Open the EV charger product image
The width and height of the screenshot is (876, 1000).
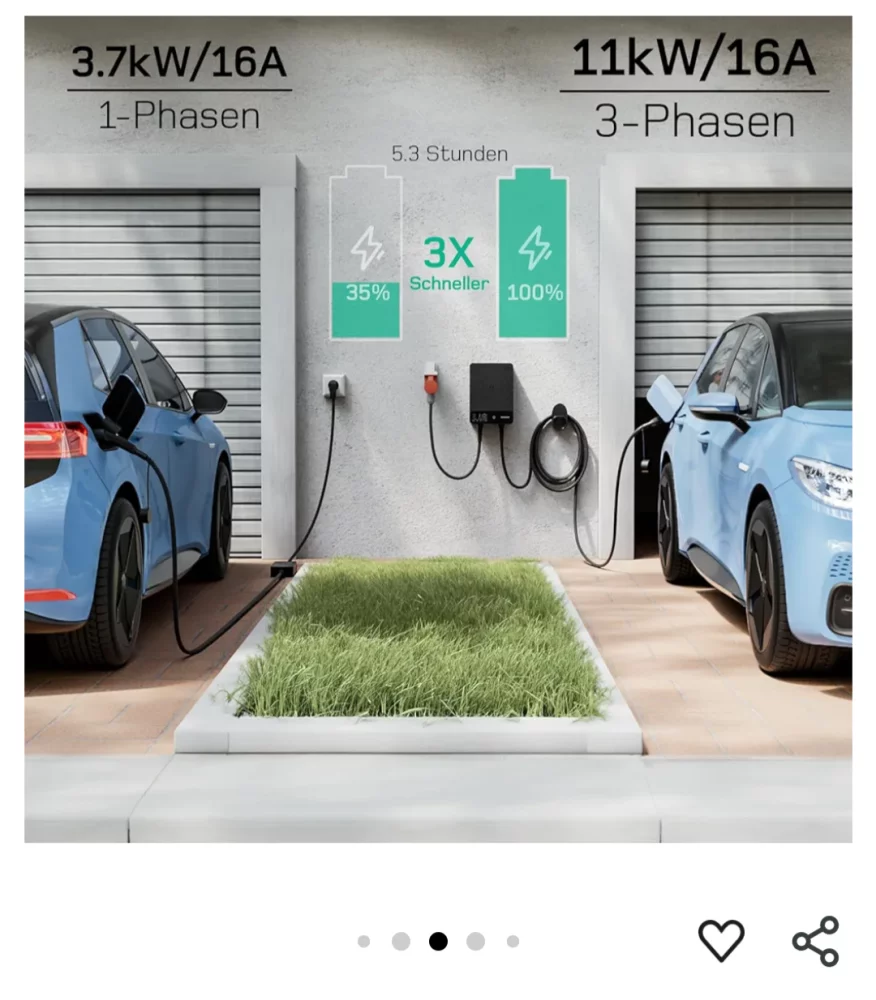438,430
